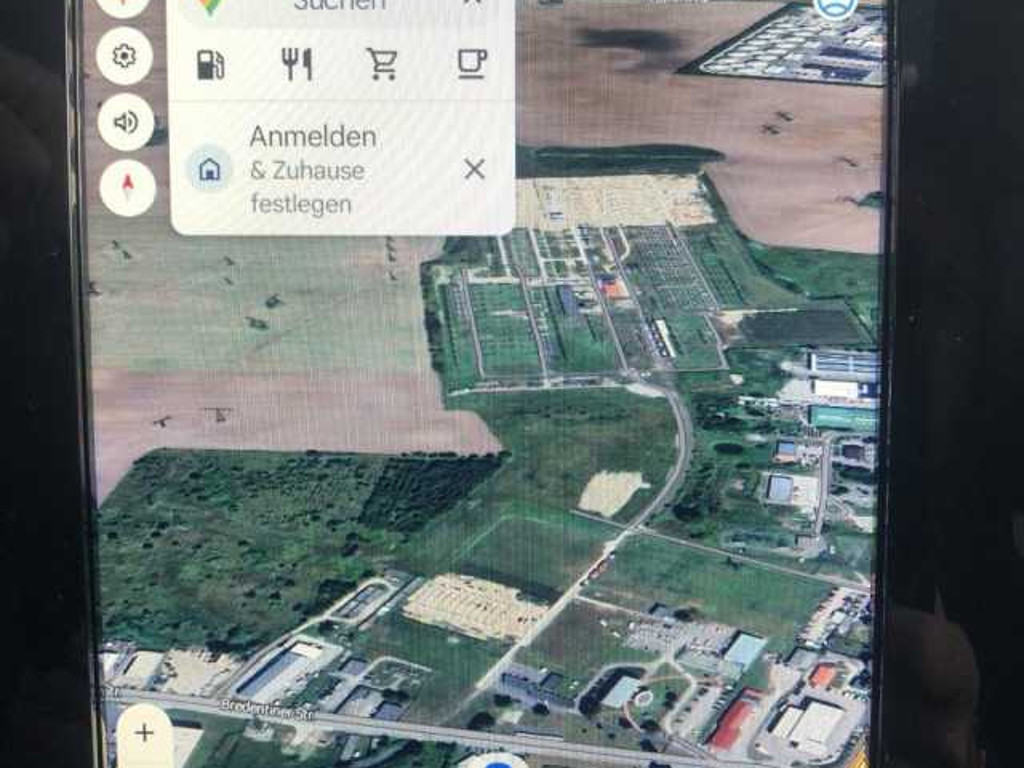Open the Suchen search field

pos(339,5)
